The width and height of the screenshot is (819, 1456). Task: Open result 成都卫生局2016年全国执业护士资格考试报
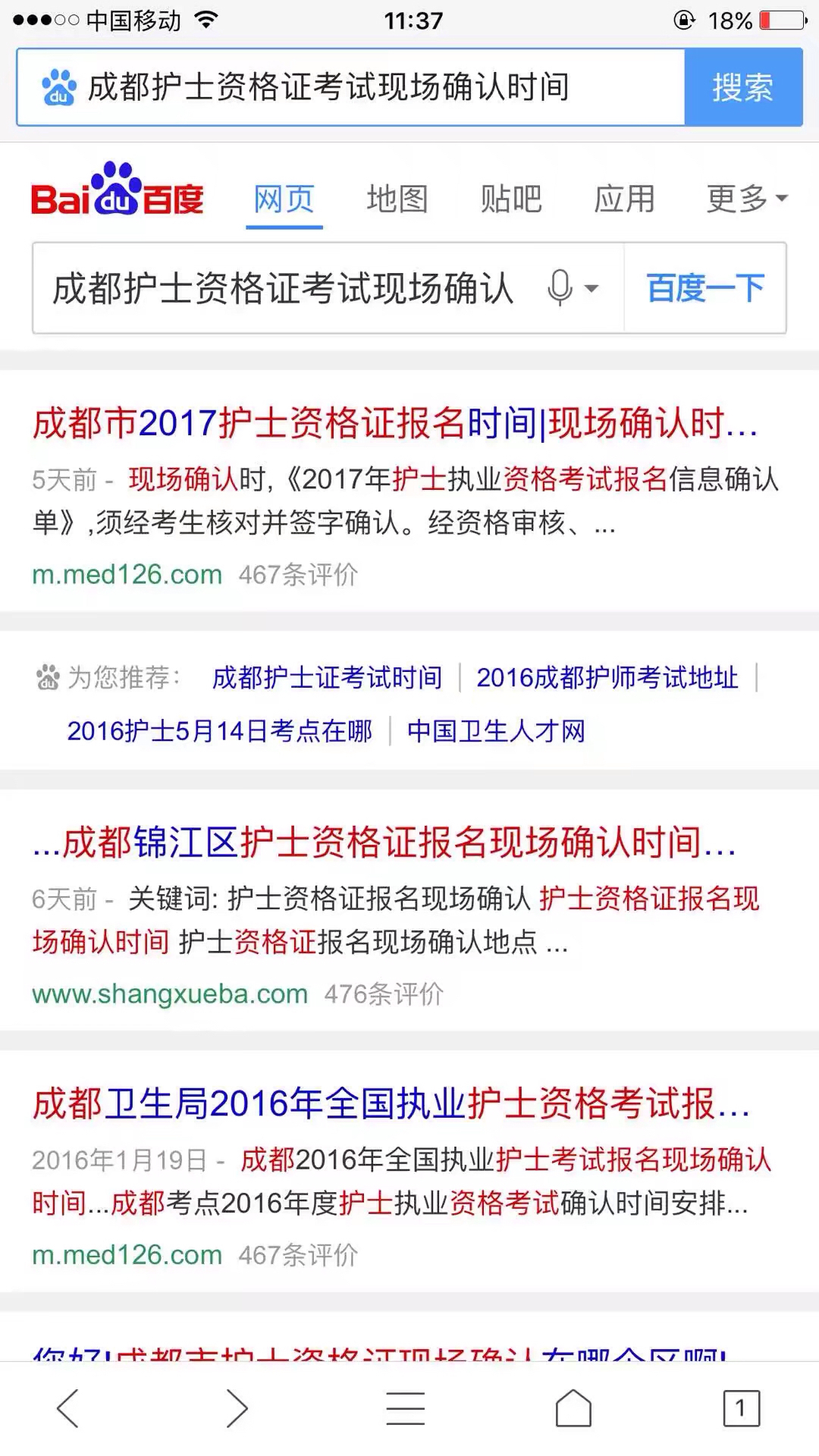(391, 1104)
